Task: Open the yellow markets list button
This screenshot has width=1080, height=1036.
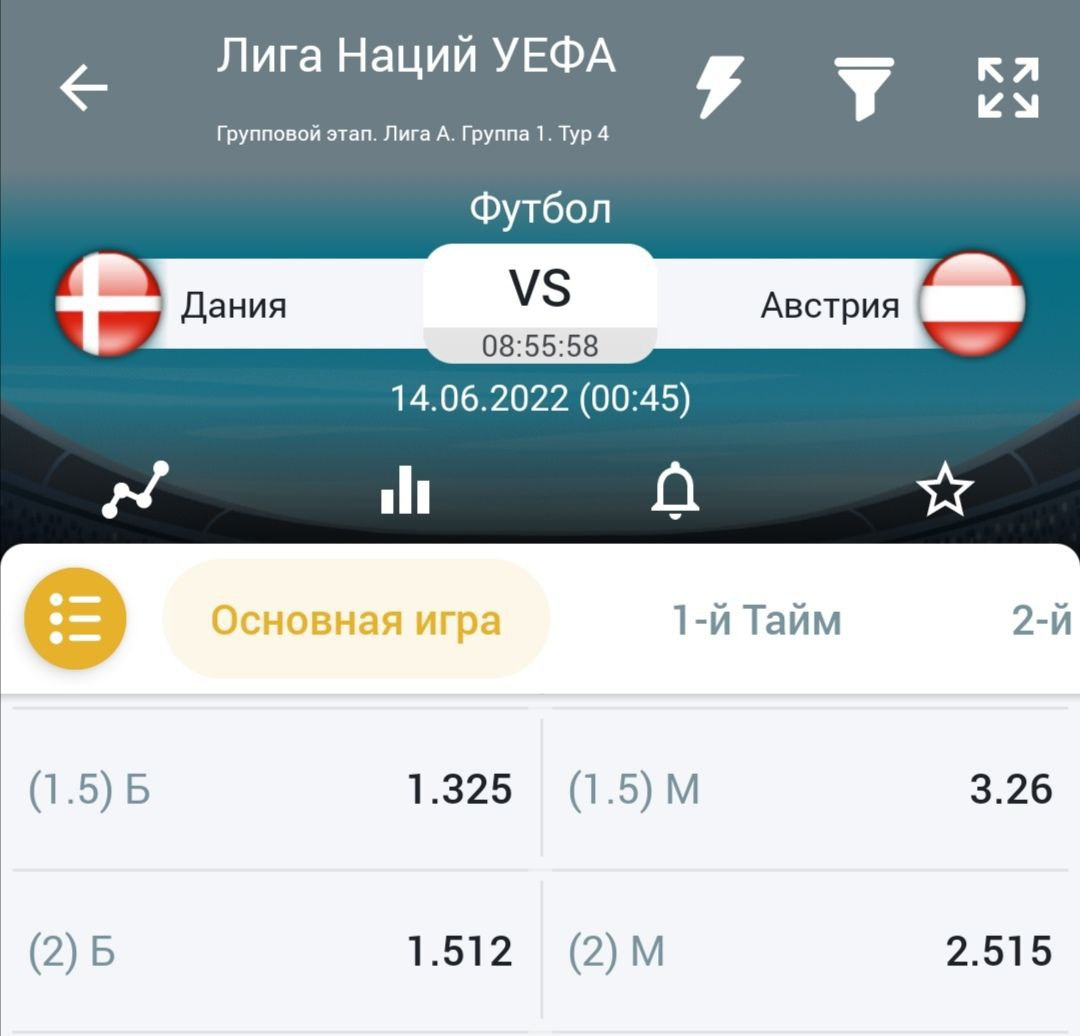Action: tap(75, 619)
